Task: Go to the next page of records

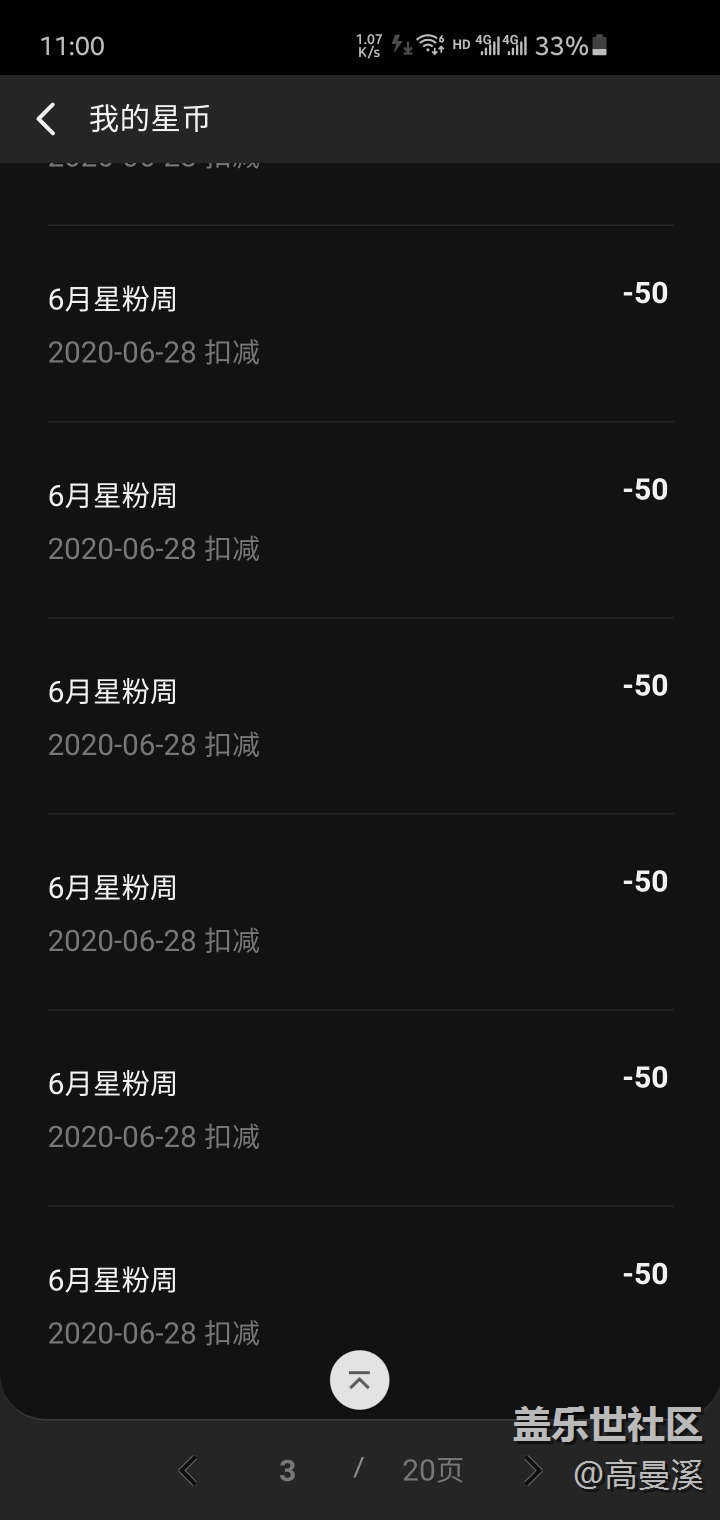Action: (534, 1470)
